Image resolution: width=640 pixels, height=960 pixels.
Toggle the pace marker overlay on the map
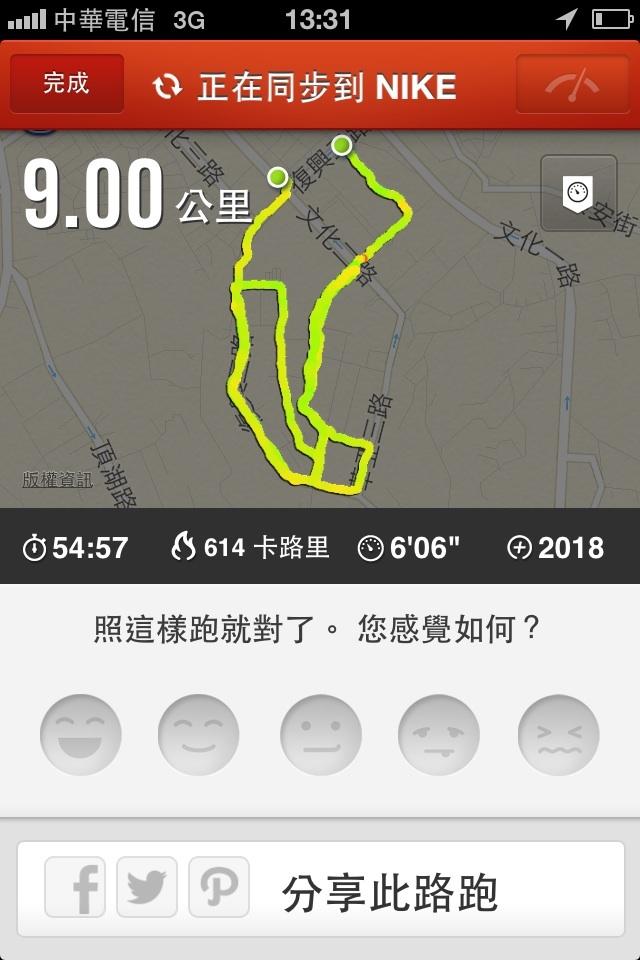(x=578, y=193)
